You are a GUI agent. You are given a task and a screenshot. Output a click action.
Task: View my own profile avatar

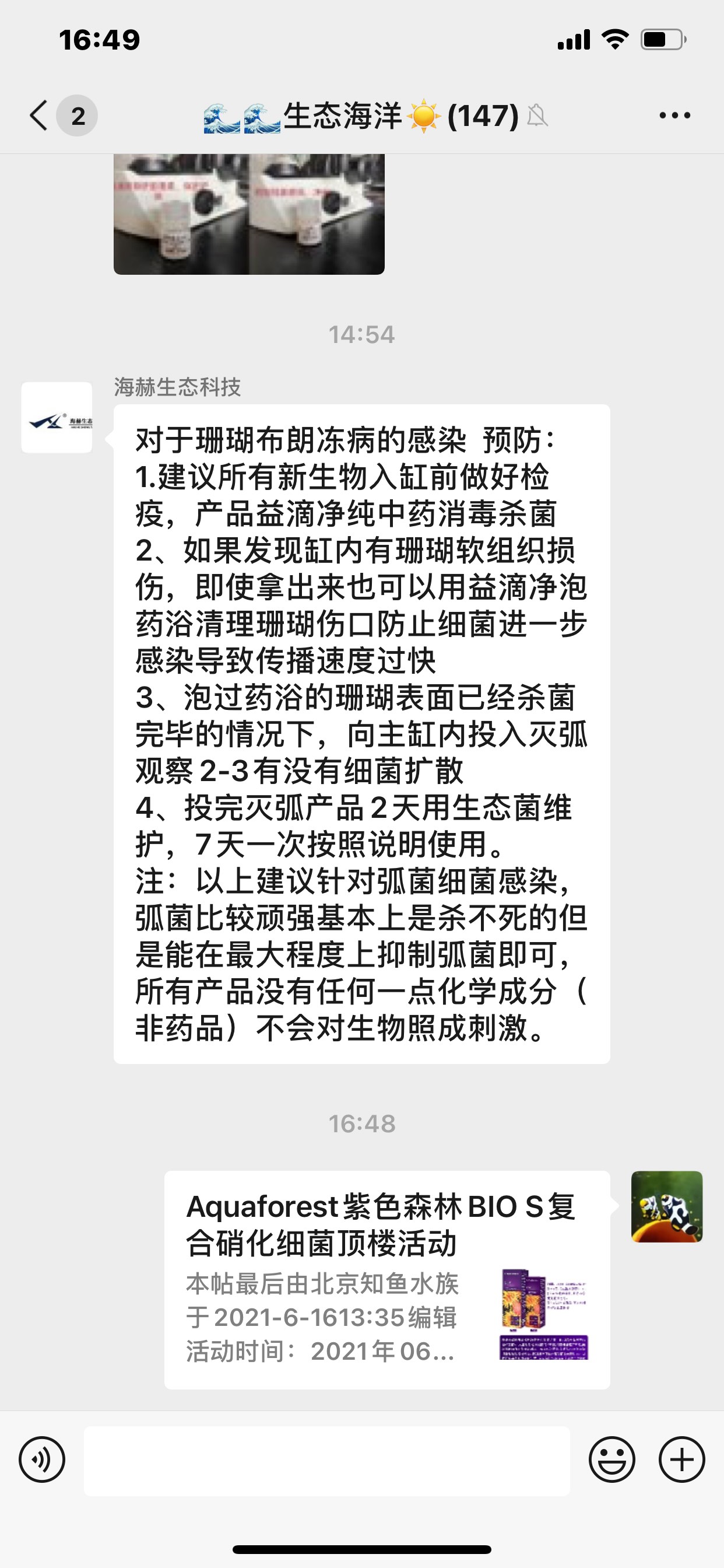(667, 1206)
